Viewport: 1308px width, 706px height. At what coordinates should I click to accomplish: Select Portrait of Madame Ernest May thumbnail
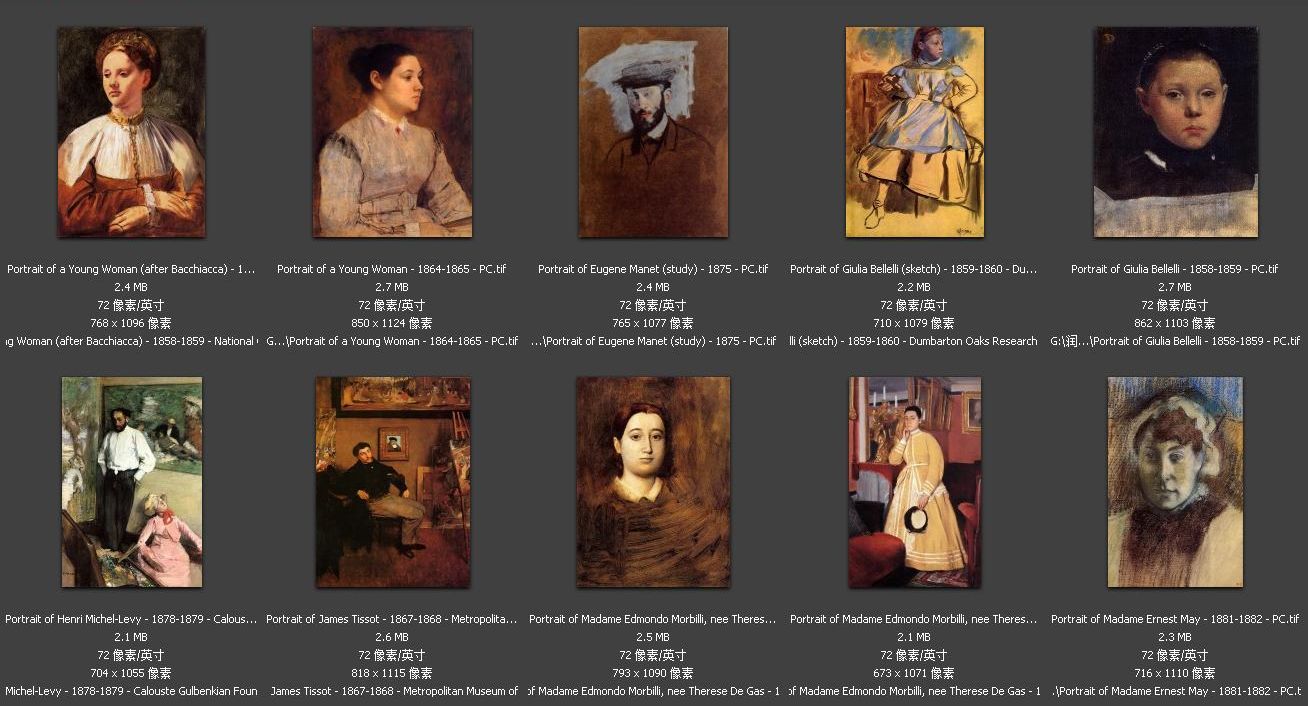(1175, 482)
